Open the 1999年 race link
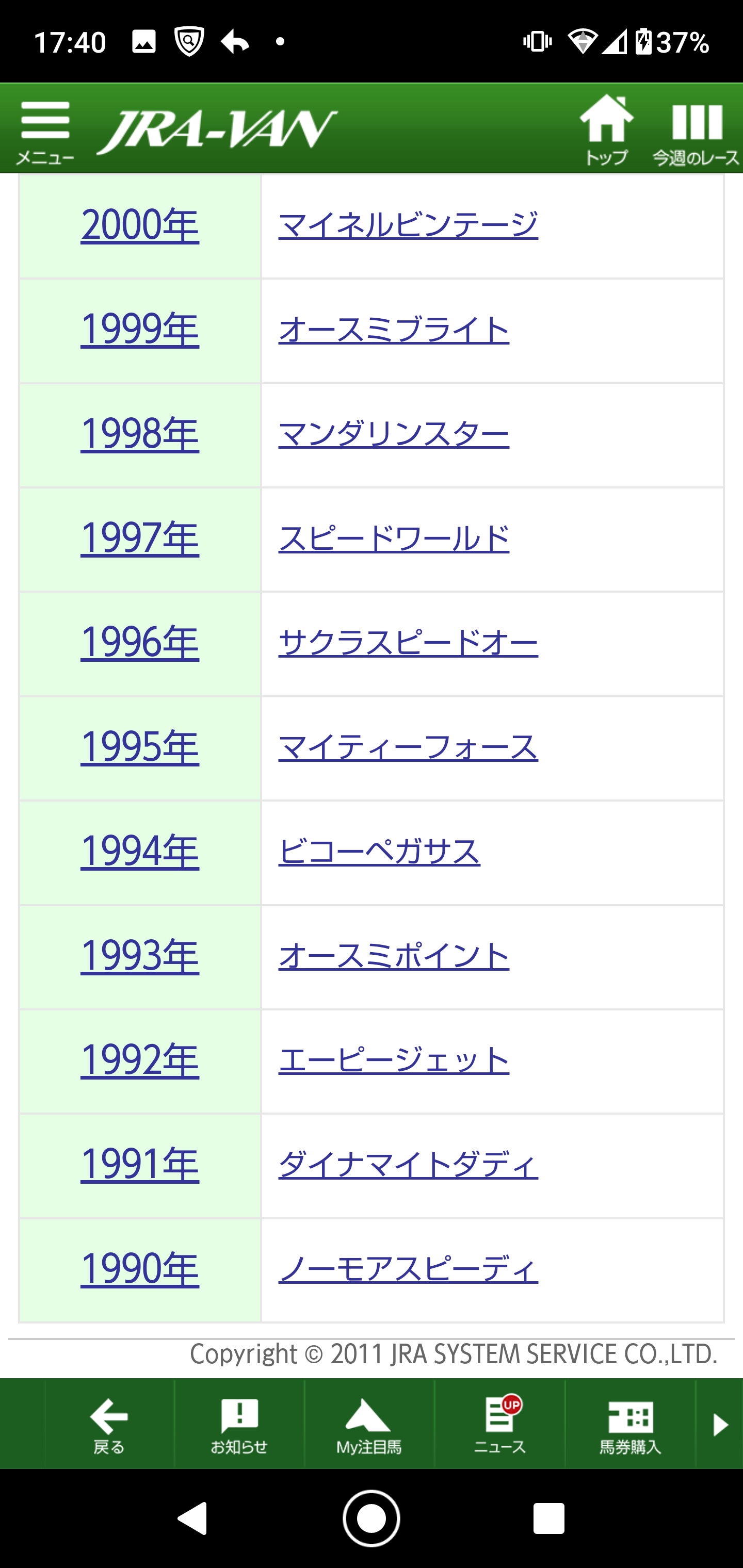This screenshot has width=743, height=1568. point(139,329)
